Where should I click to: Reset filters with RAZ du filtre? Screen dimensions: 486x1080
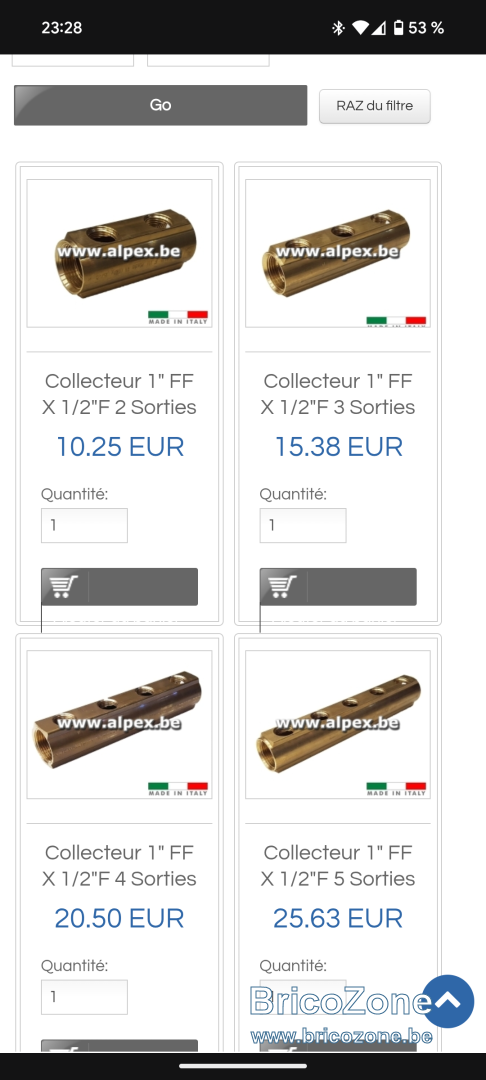click(374, 106)
